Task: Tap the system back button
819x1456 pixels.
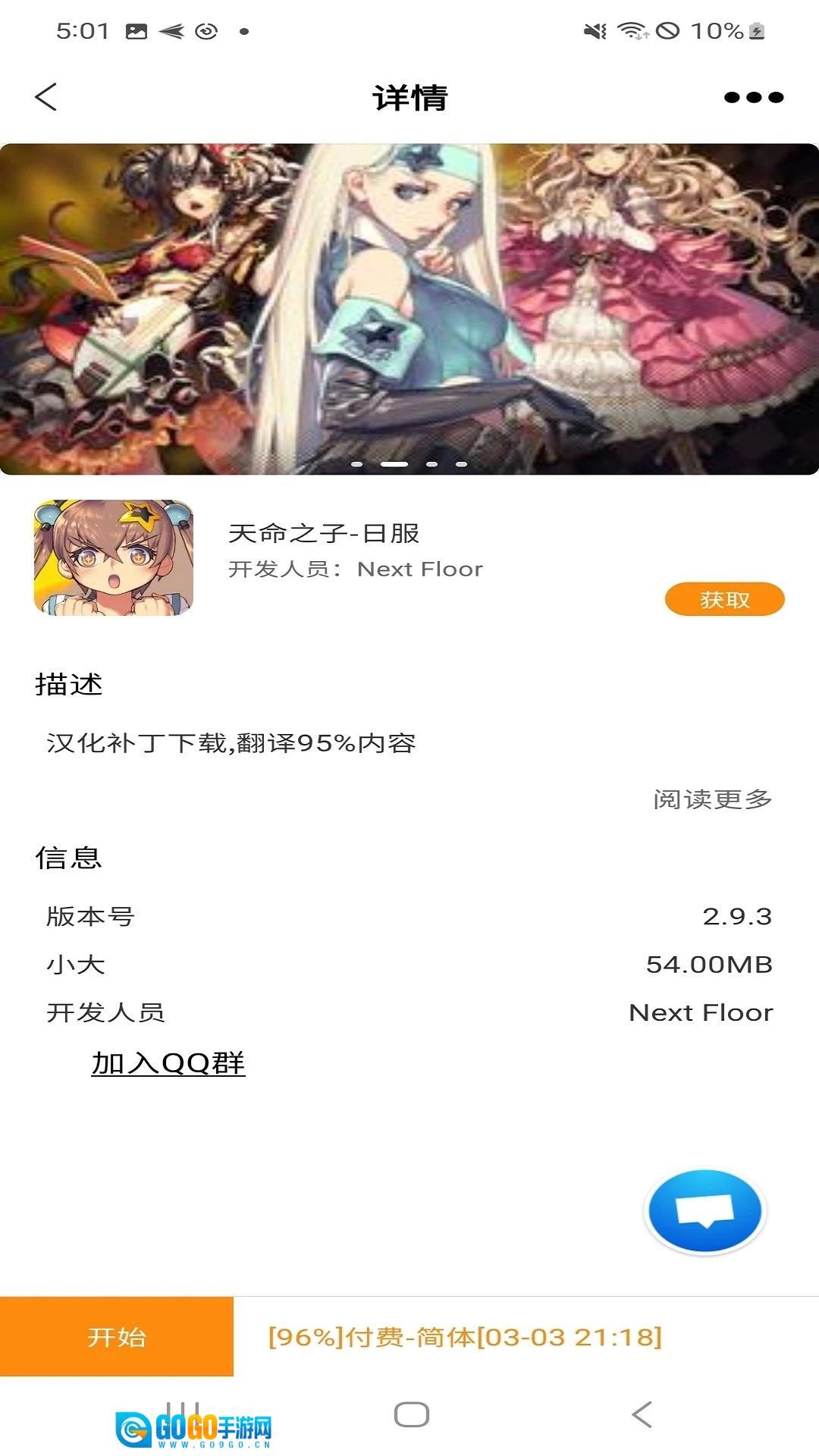Action: [x=642, y=1415]
